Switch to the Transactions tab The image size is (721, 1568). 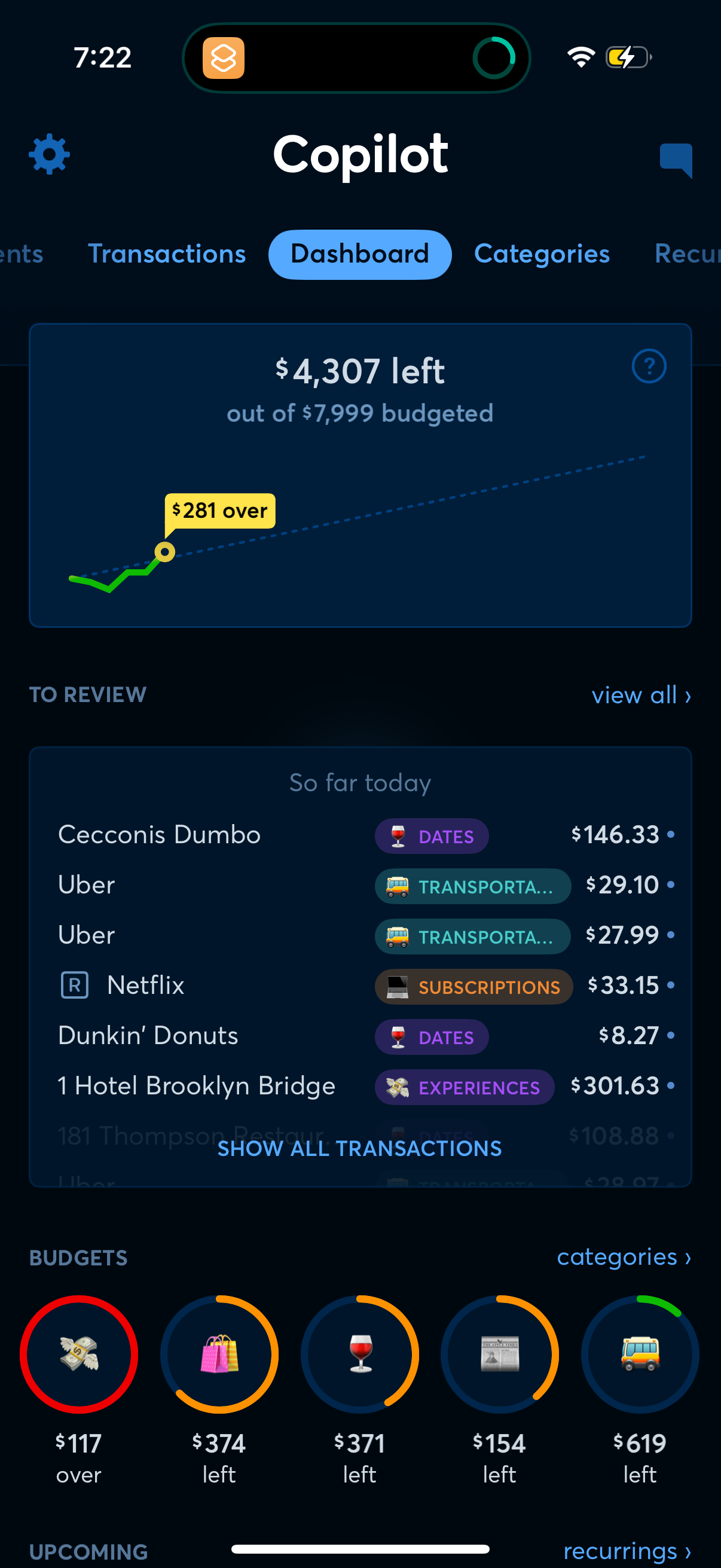[167, 254]
